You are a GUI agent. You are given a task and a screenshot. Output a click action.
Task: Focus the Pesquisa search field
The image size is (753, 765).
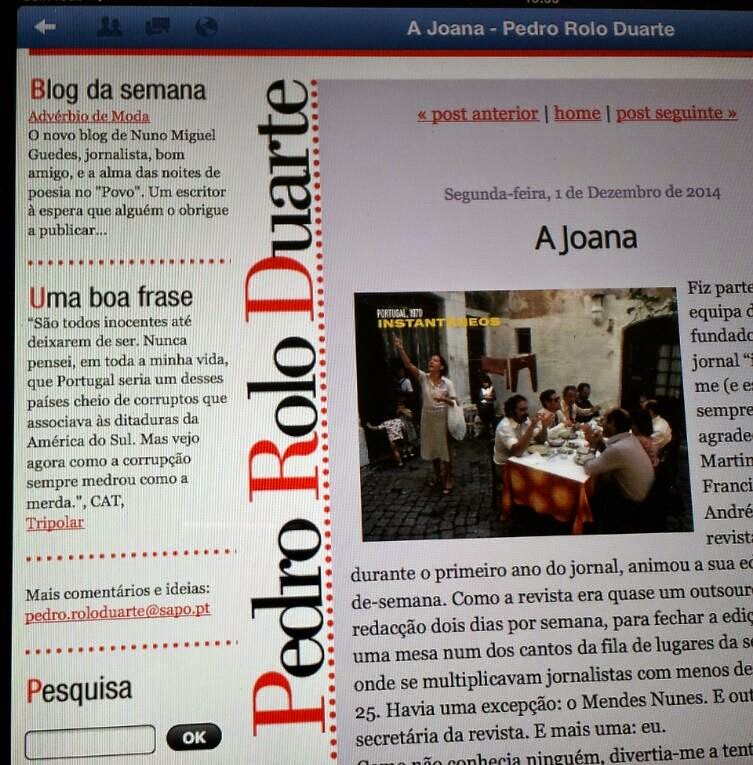pyautogui.click(x=90, y=740)
